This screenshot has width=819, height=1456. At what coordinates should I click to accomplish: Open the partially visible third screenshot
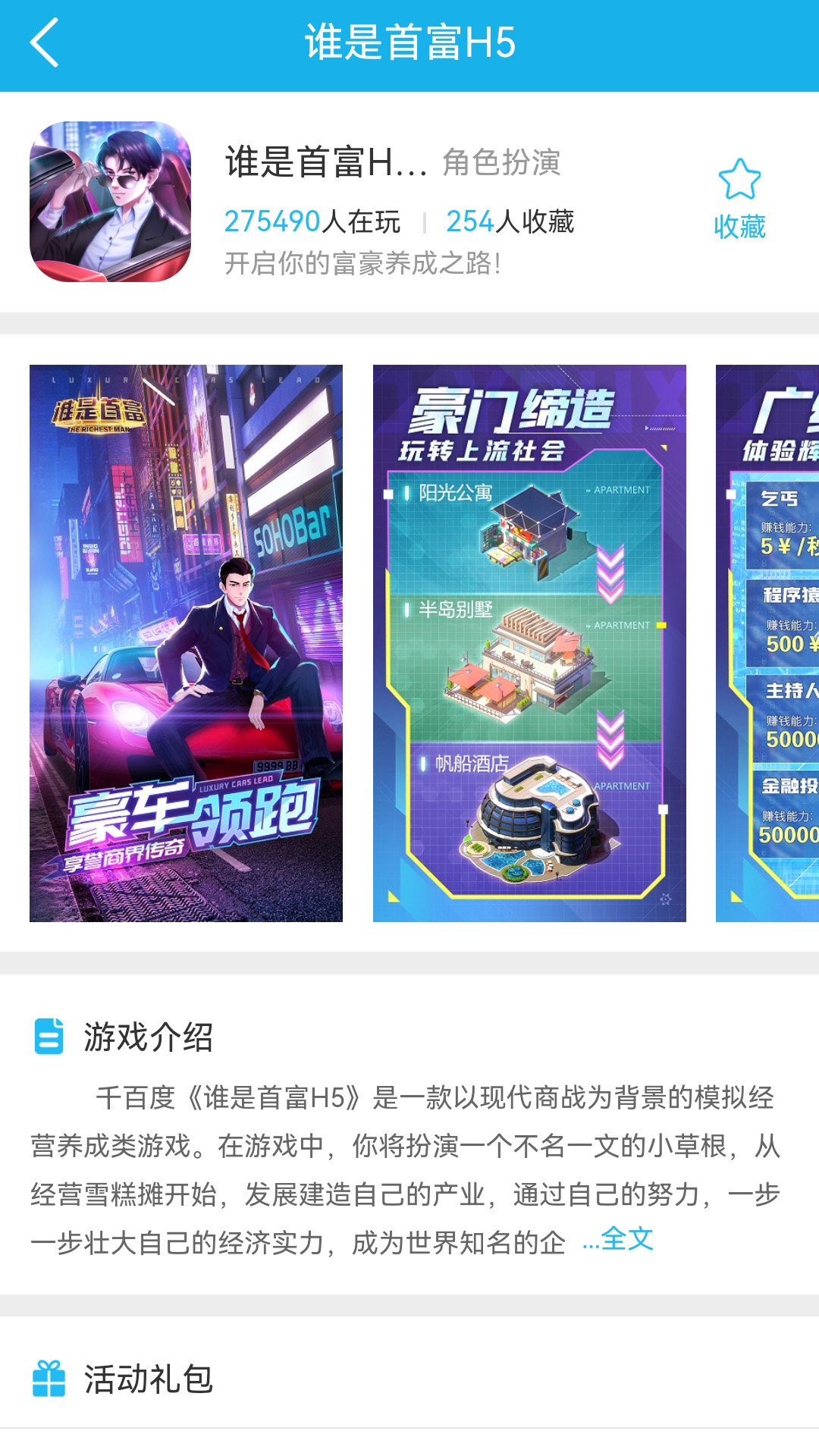point(767,643)
